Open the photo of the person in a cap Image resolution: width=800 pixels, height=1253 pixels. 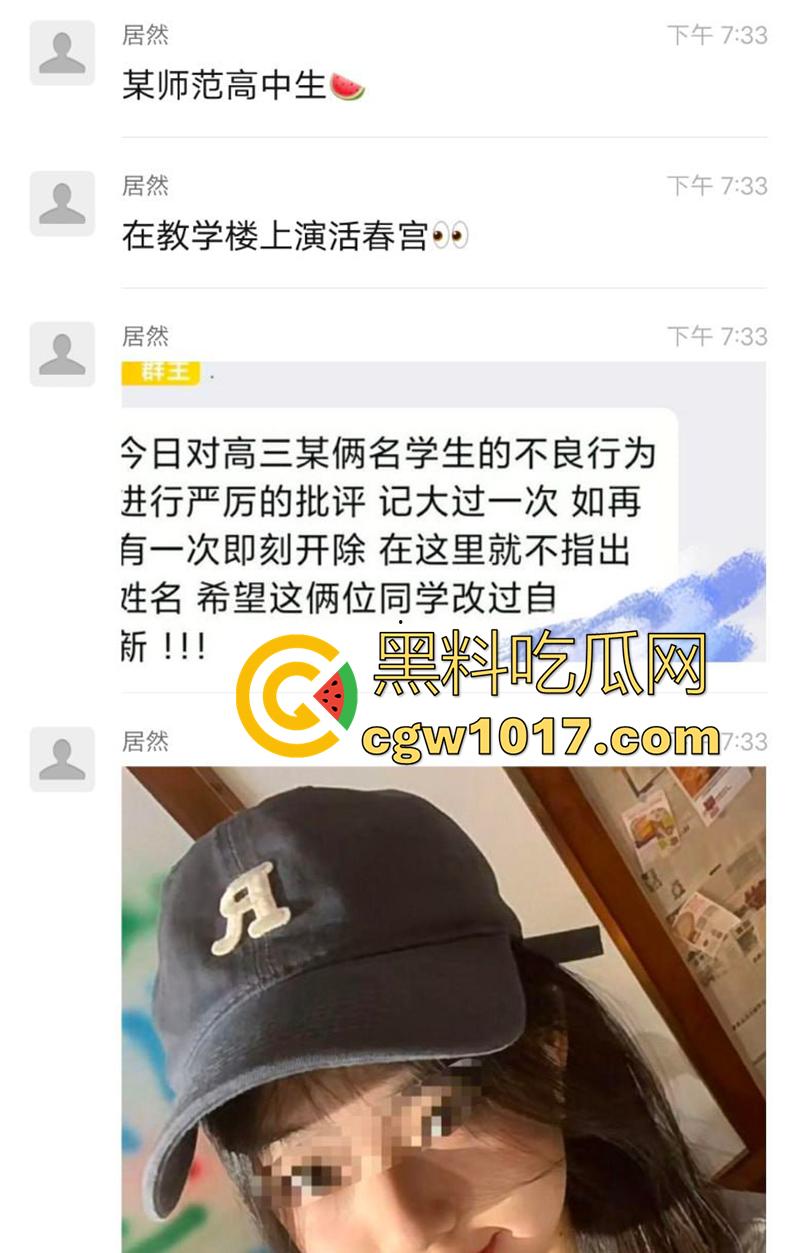444,1000
